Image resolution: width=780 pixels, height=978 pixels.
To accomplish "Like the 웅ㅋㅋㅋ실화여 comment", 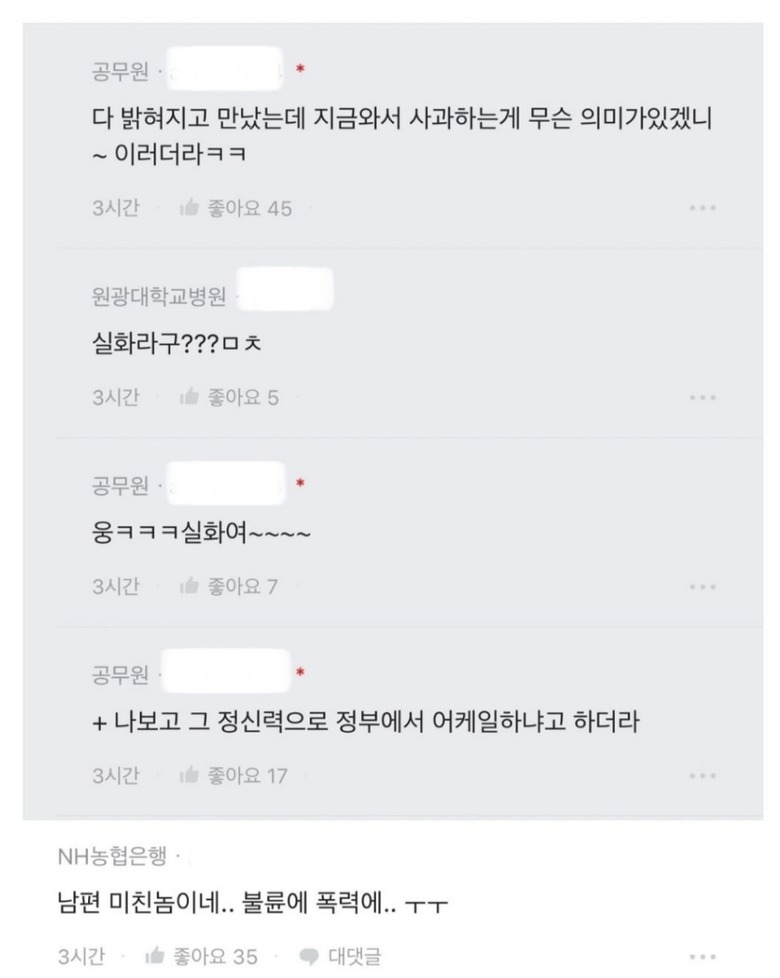I will pyautogui.click(x=228, y=587).
